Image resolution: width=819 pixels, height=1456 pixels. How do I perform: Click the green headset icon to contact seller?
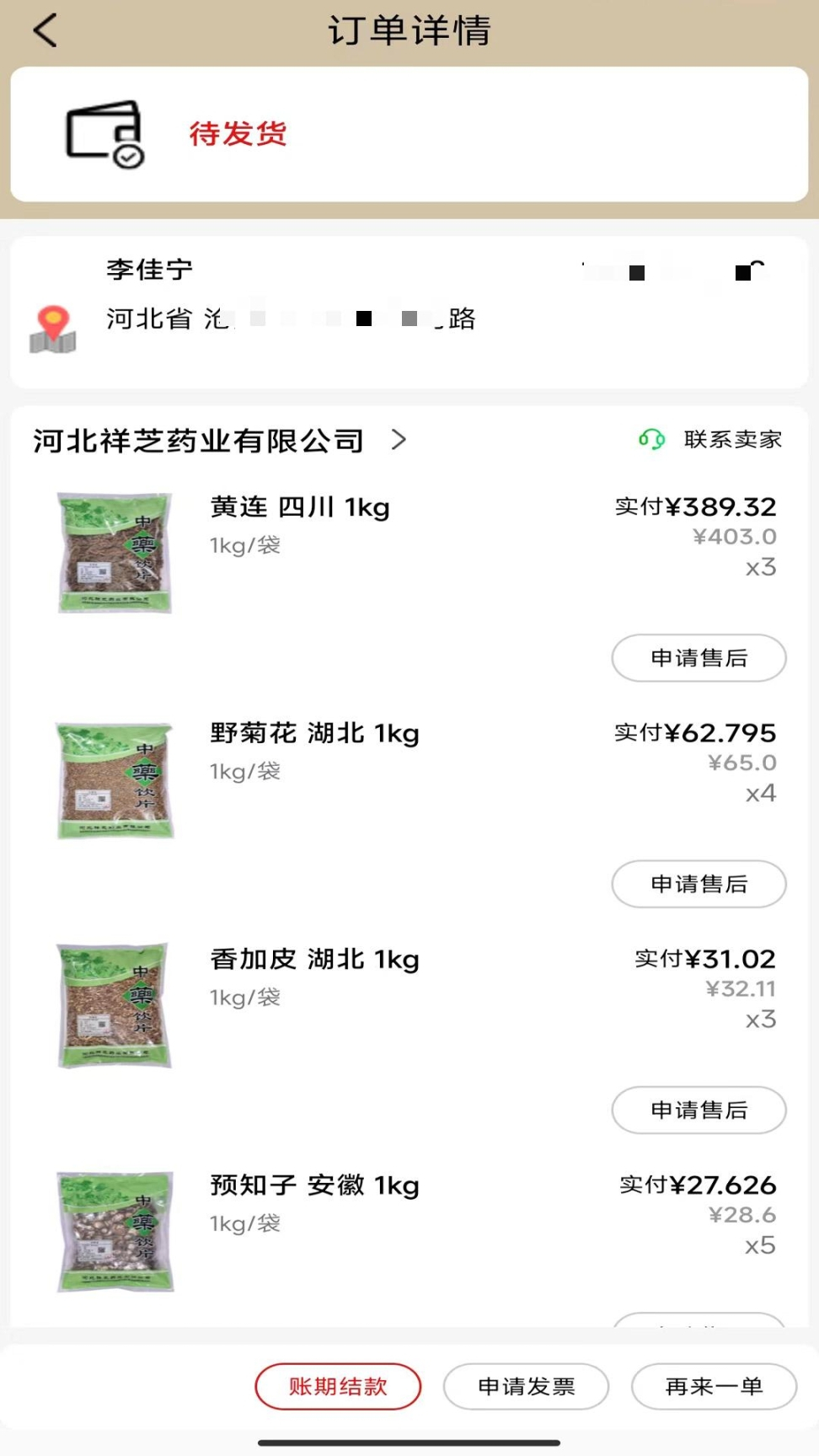(x=650, y=439)
